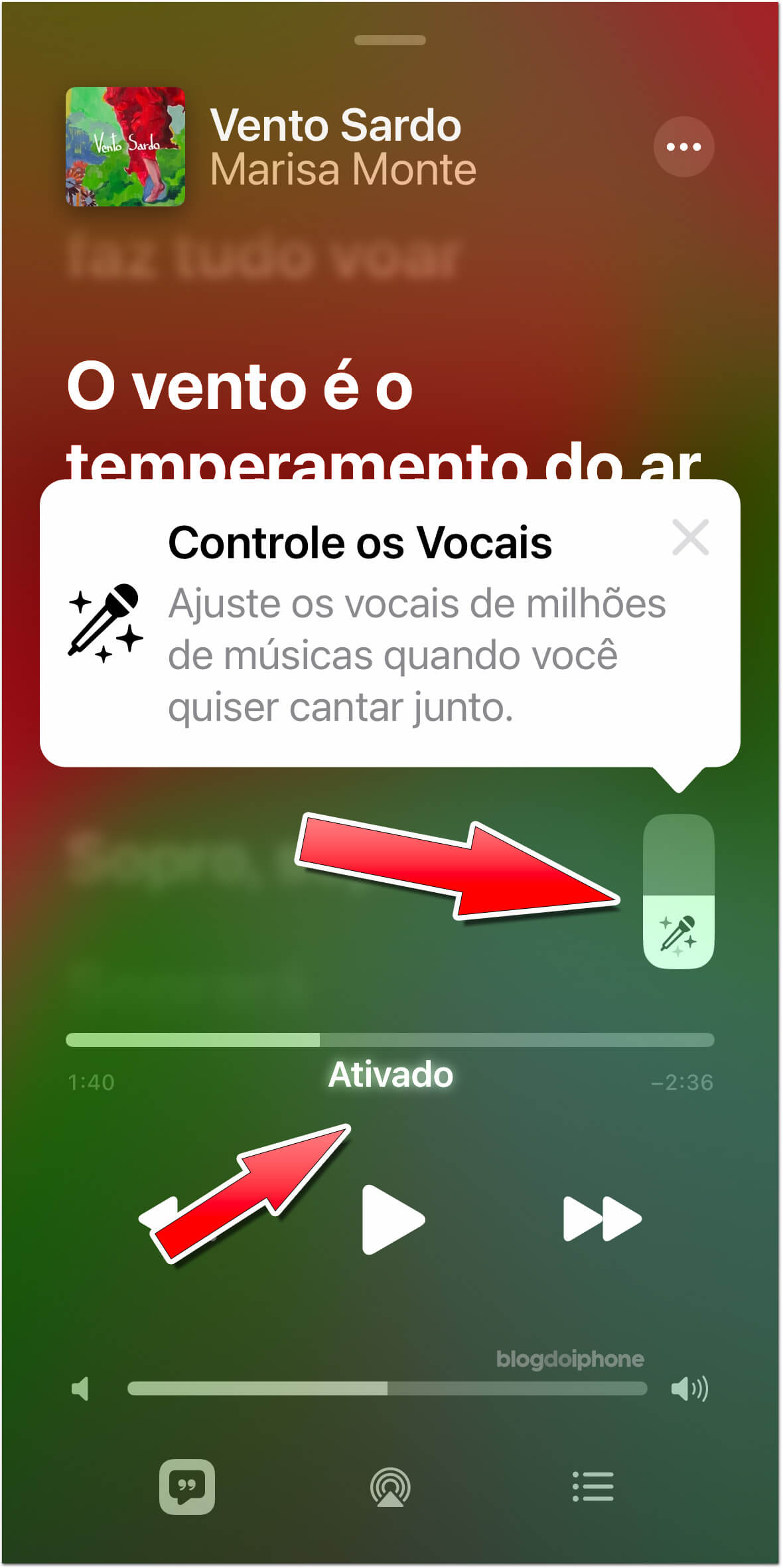Play the song Vento Sardo
Image resolution: width=783 pixels, height=1568 pixels.
[x=393, y=1219]
